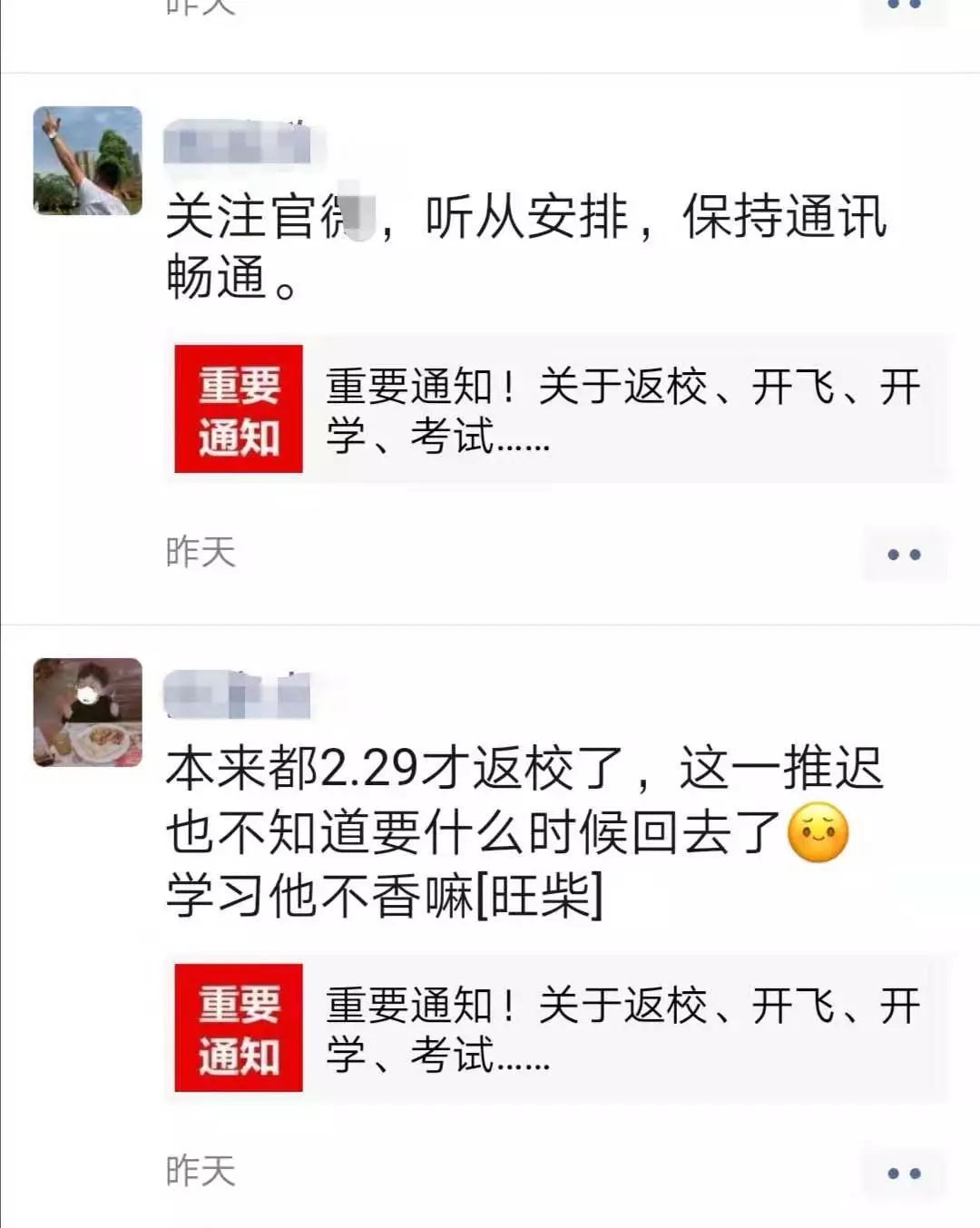Open the two-dot like/comment menu on the 关注官微 post
Viewport: 980px width, 1228px height.
point(903,554)
